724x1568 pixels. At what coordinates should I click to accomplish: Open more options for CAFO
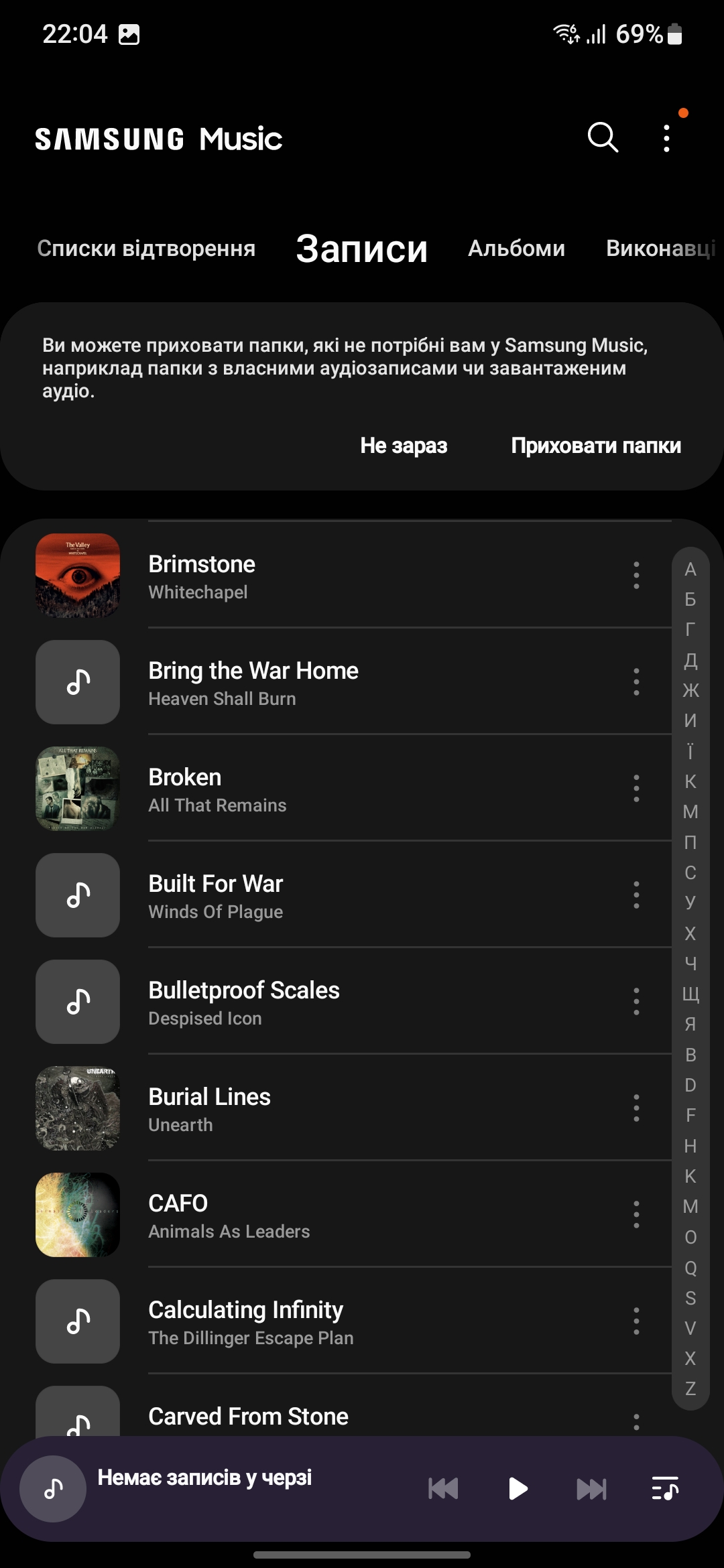pyautogui.click(x=636, y=1215)
